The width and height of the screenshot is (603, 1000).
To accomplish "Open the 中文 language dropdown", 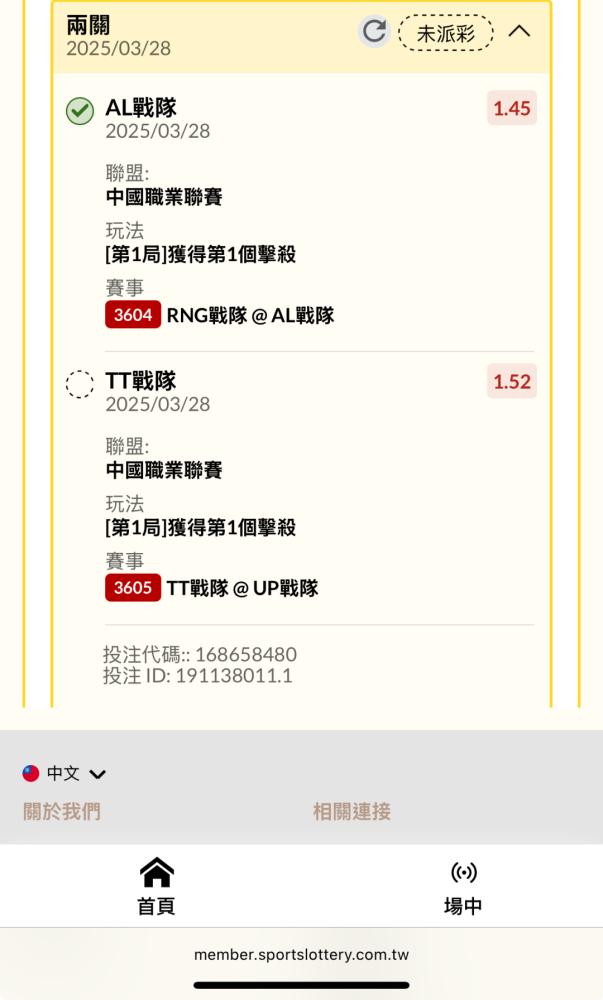I will (x=64, y=774).
